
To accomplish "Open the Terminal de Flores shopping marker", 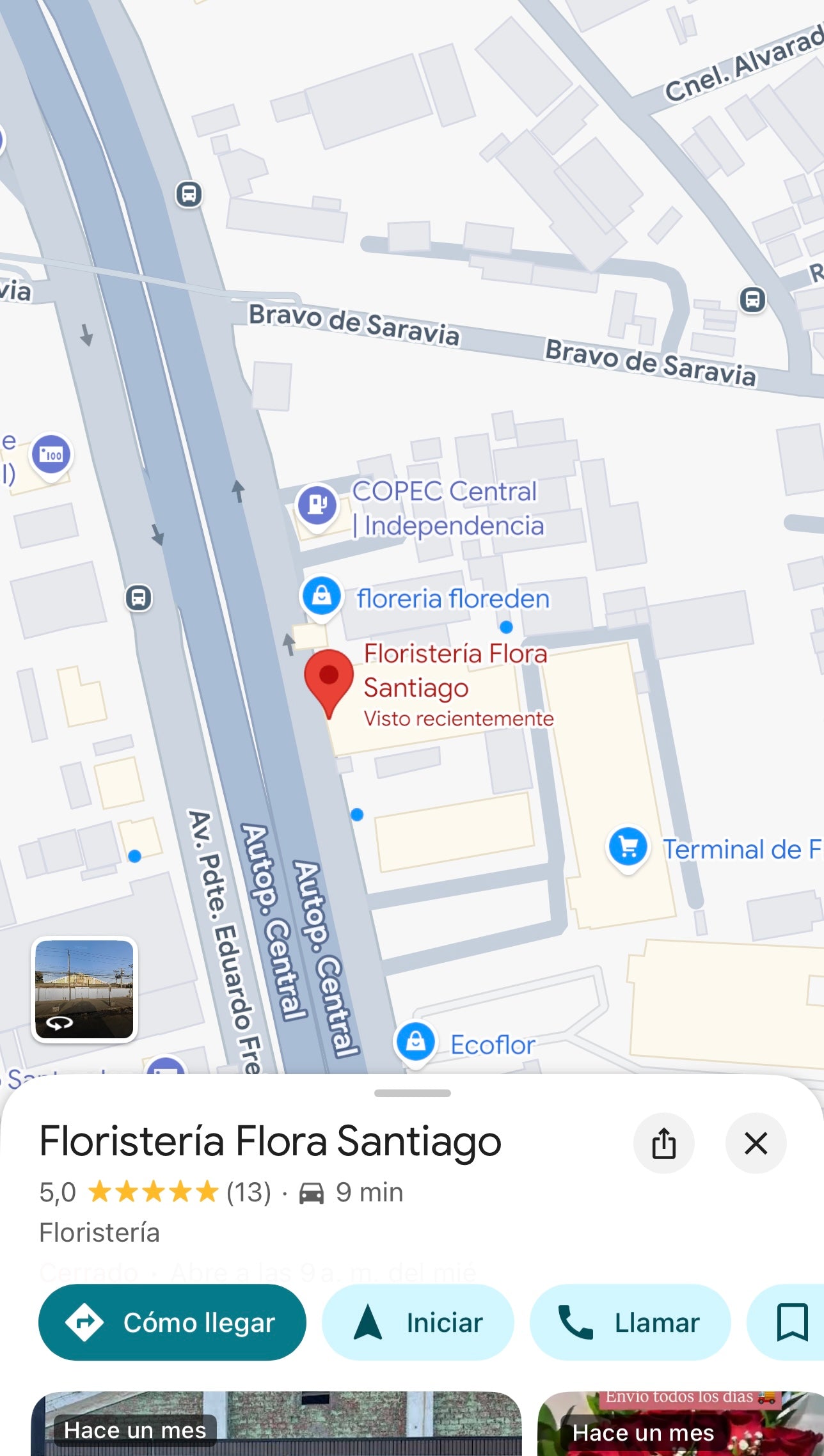I will click(x=628, y=846).
